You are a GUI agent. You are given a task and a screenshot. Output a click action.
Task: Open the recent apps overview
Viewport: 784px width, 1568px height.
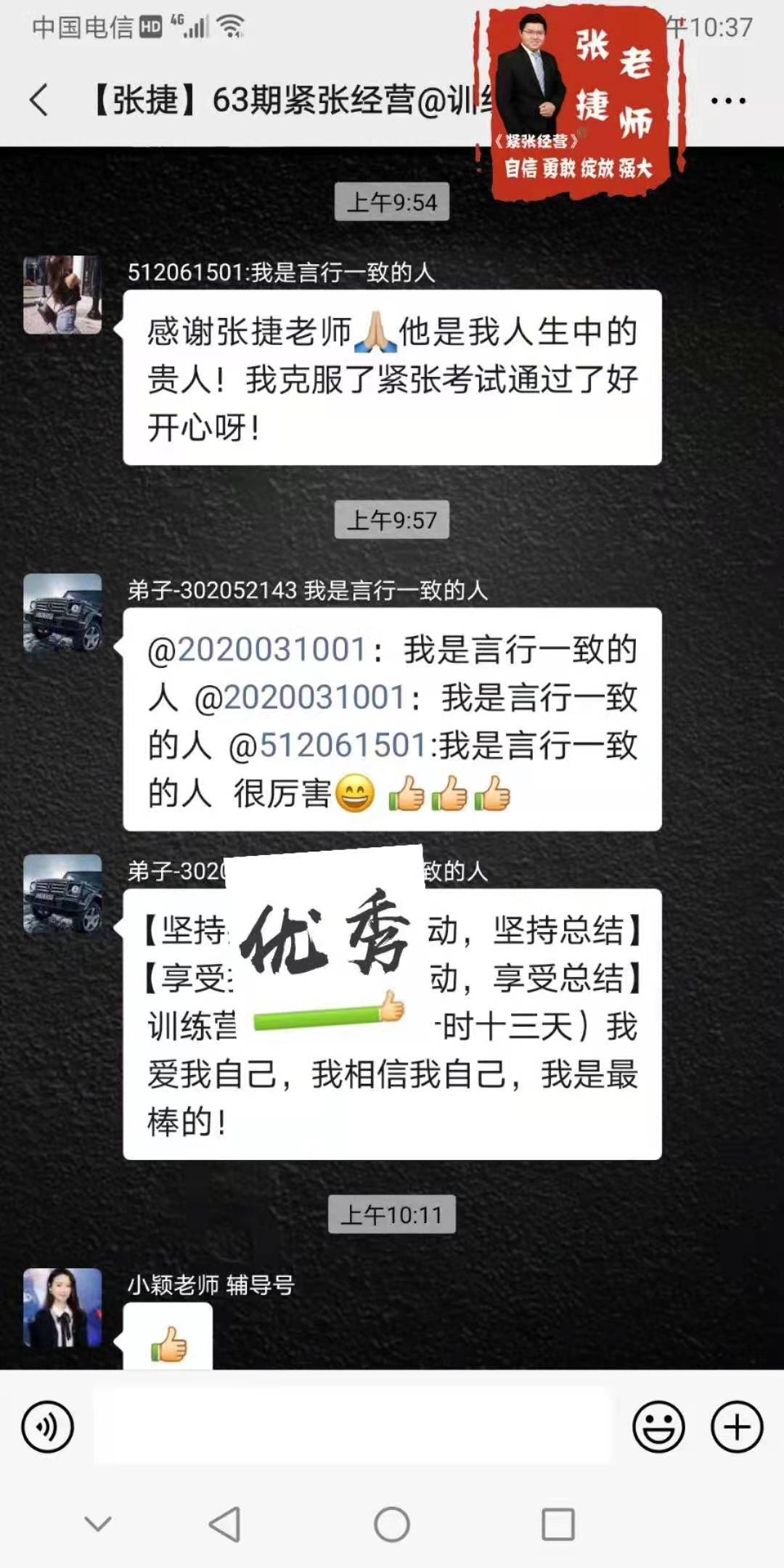(x=558, y=1524)
